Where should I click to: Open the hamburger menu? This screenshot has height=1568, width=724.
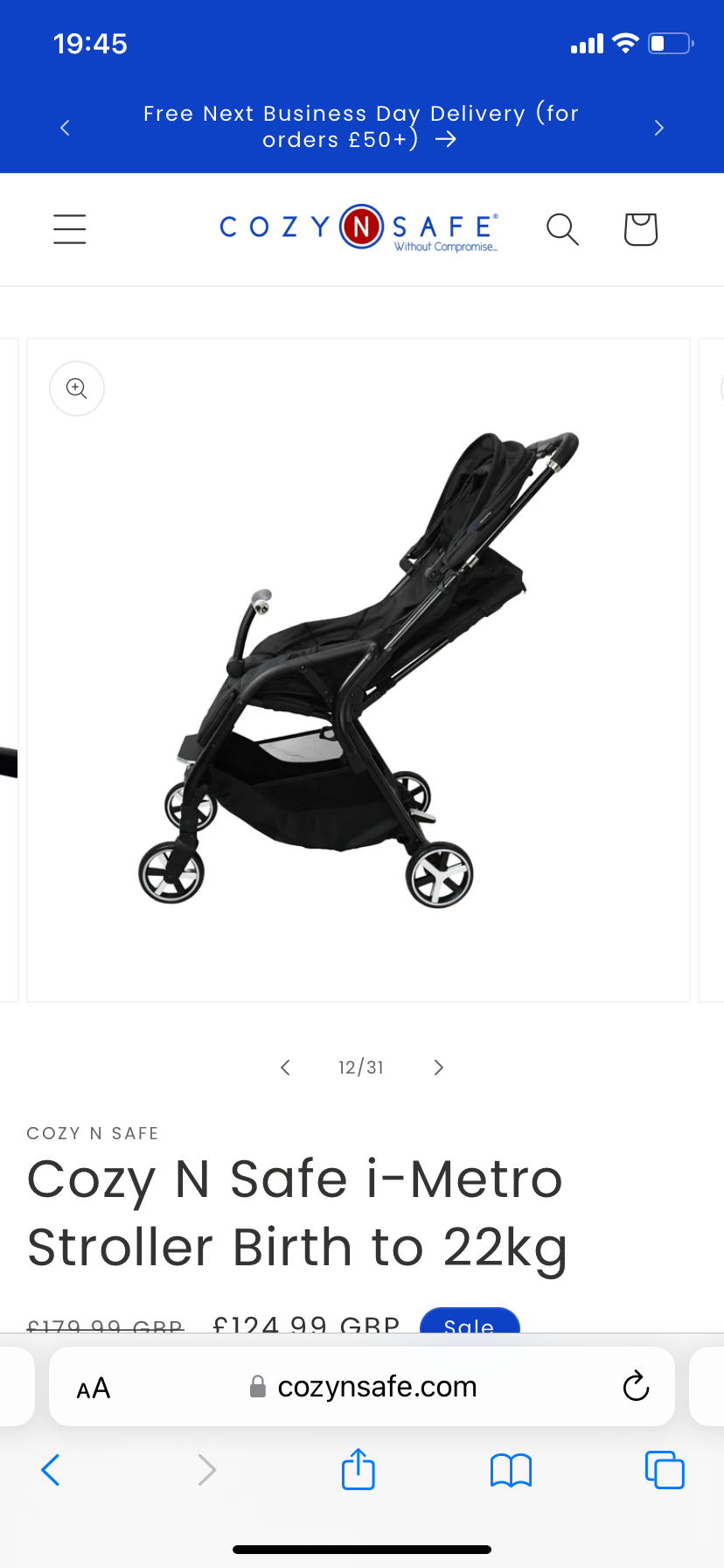click(x=70, y=229)
